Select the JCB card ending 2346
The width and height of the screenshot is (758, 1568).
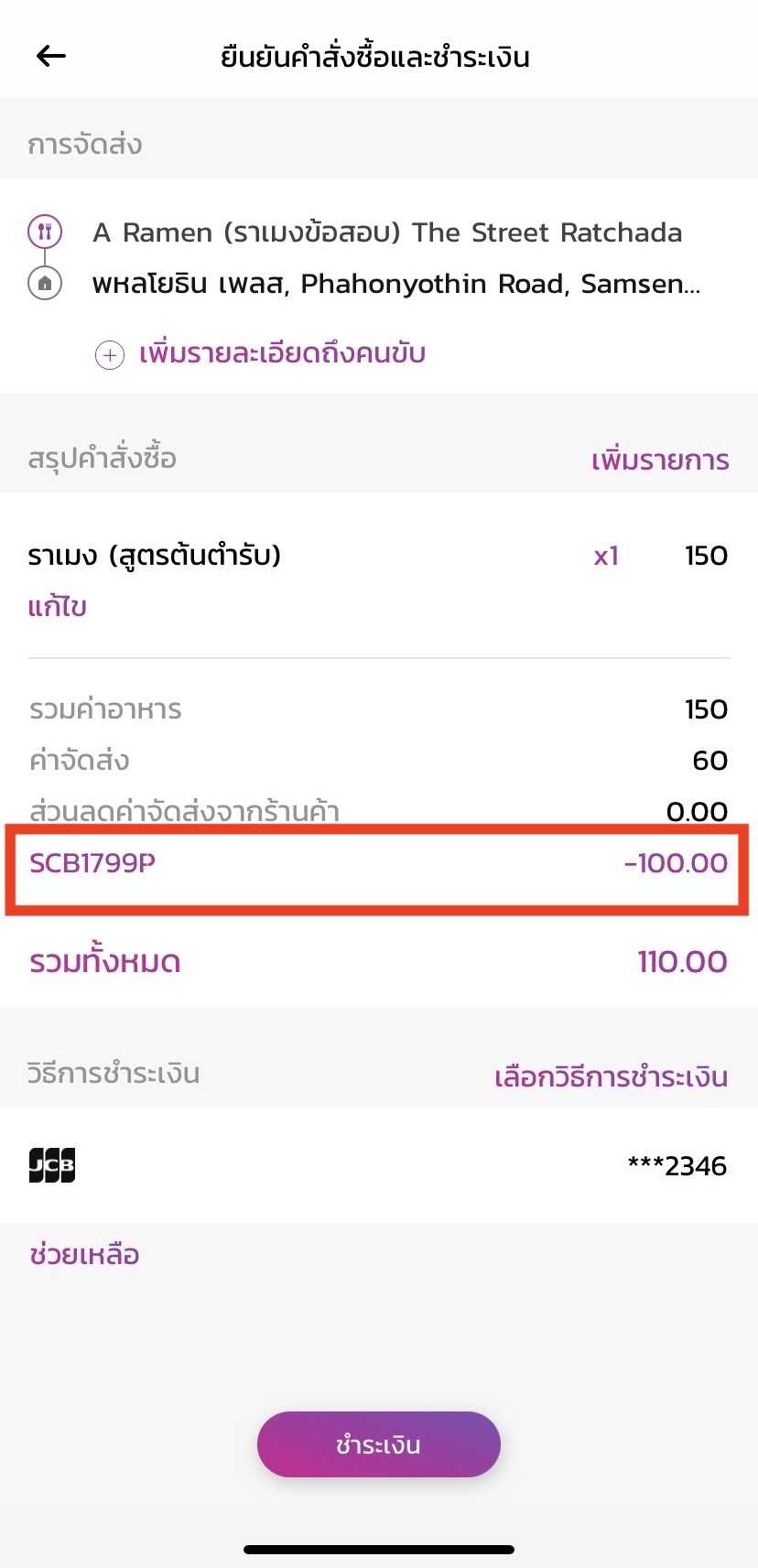[x=379, y=1165]
